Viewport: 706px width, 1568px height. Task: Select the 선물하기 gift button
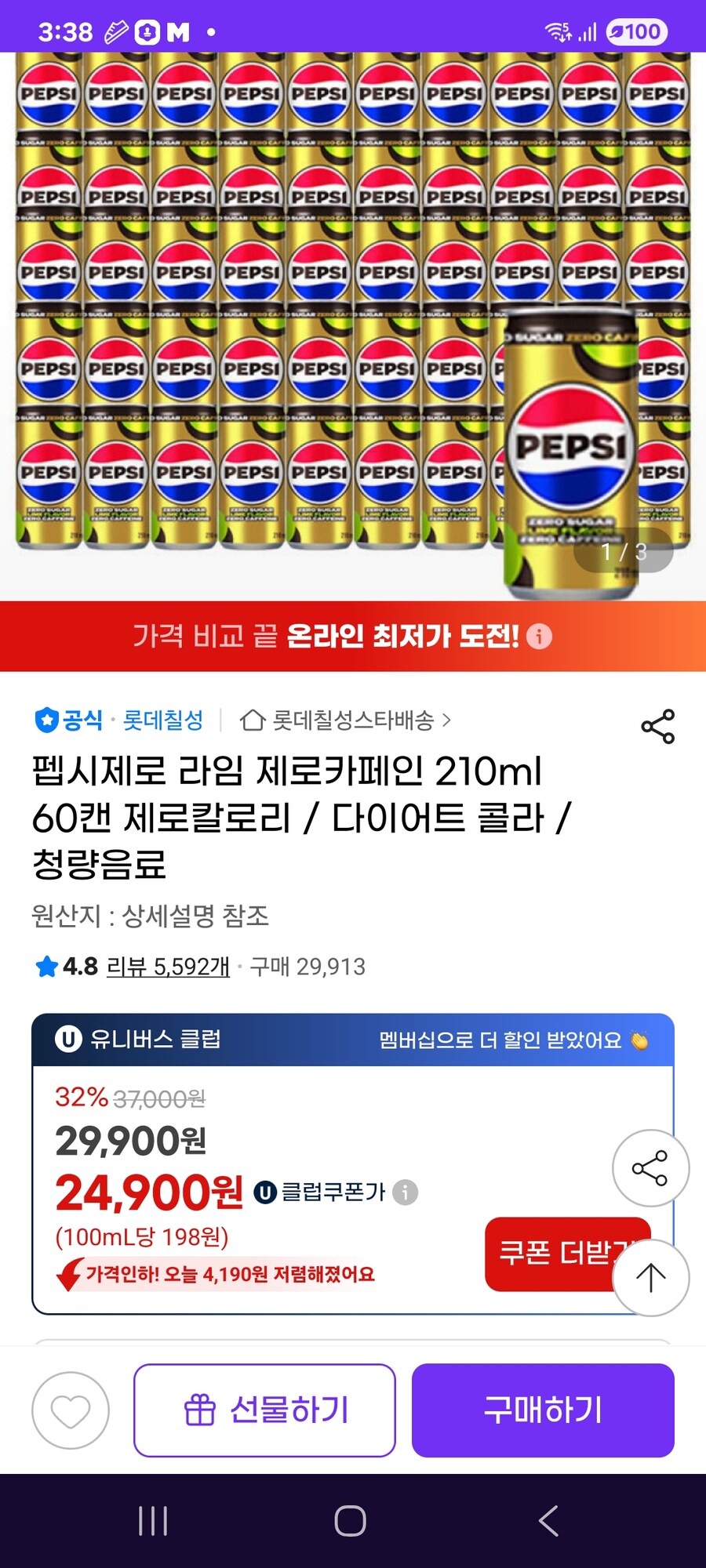click(264, 1409)
